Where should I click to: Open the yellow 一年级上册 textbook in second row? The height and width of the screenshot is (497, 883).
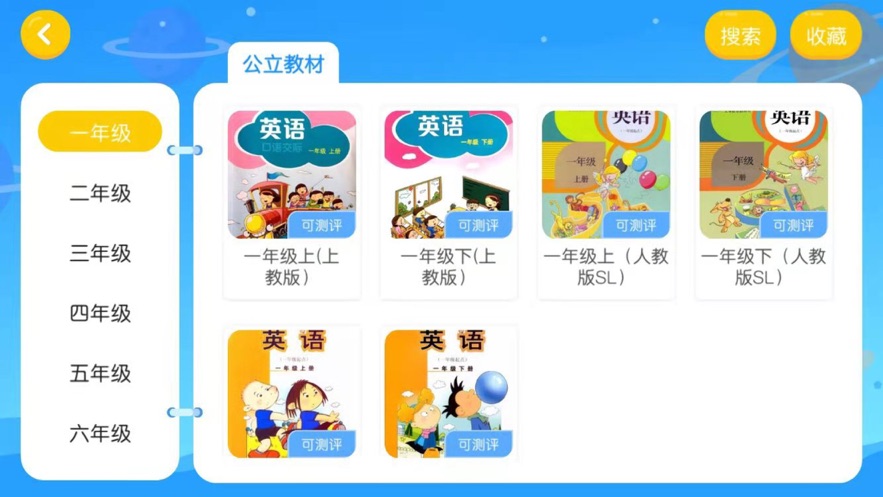pos(292,393)
